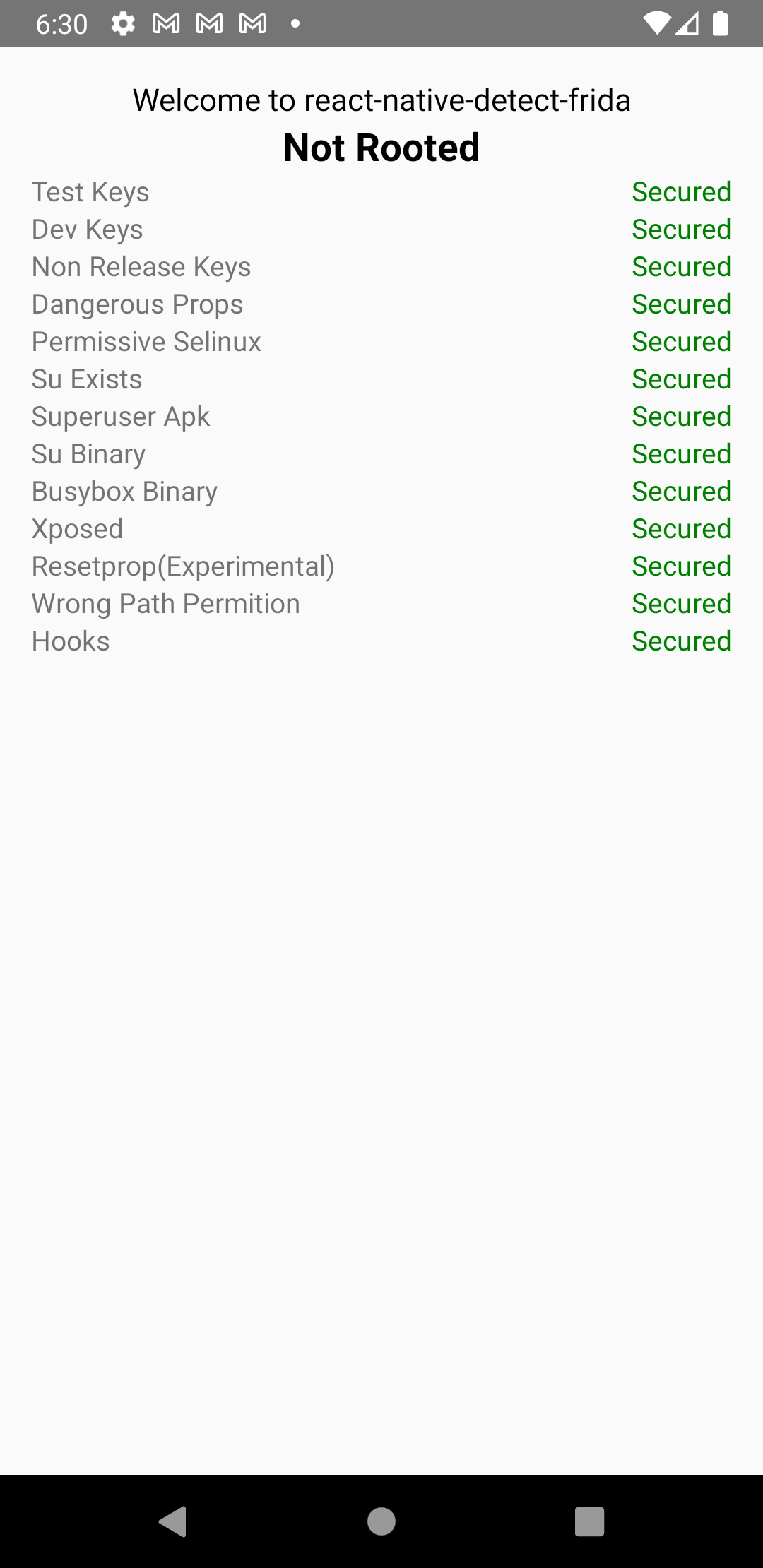Return to the home screen
This screenshot has height=1568, width=763.
point(381,1521)
